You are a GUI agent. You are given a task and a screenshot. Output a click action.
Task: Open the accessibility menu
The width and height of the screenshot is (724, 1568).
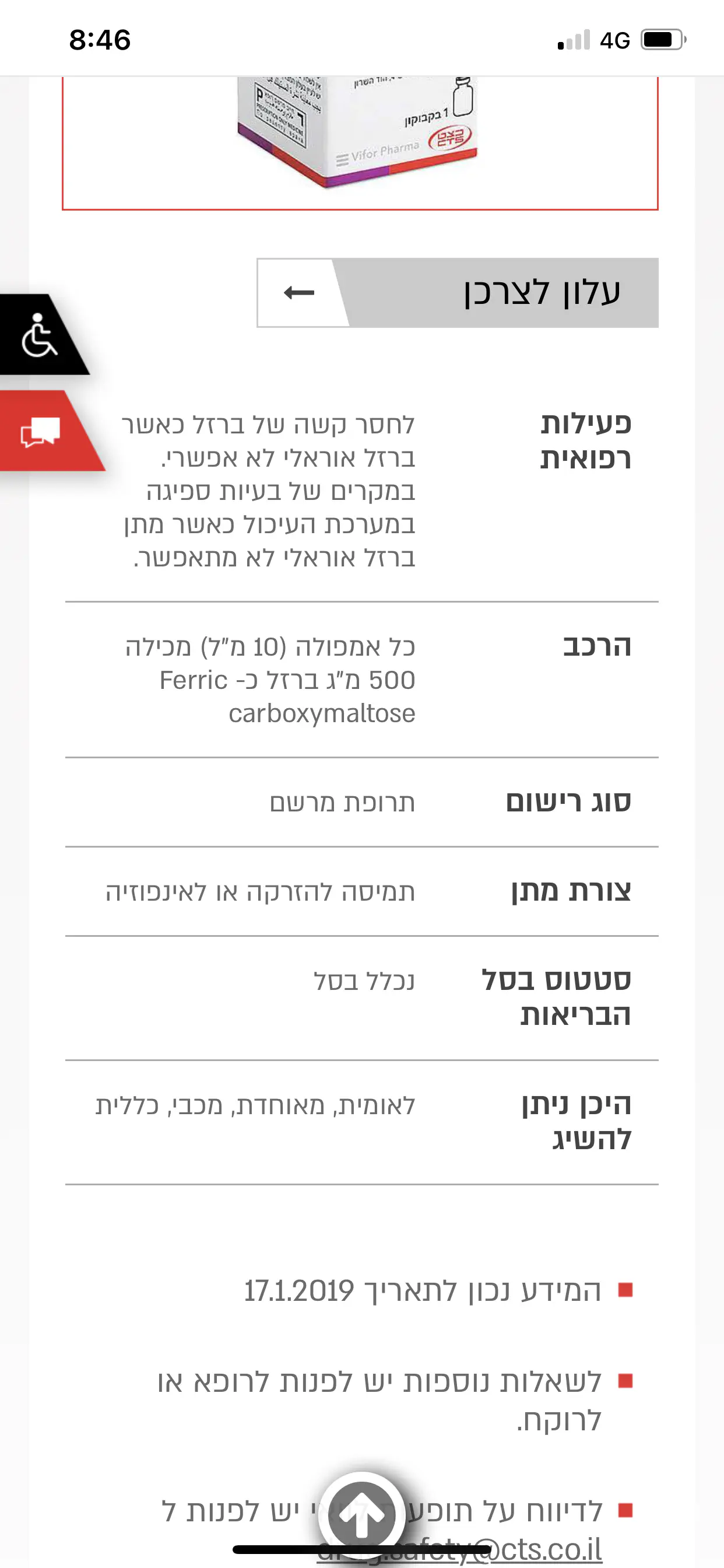[x=39, y=335]
